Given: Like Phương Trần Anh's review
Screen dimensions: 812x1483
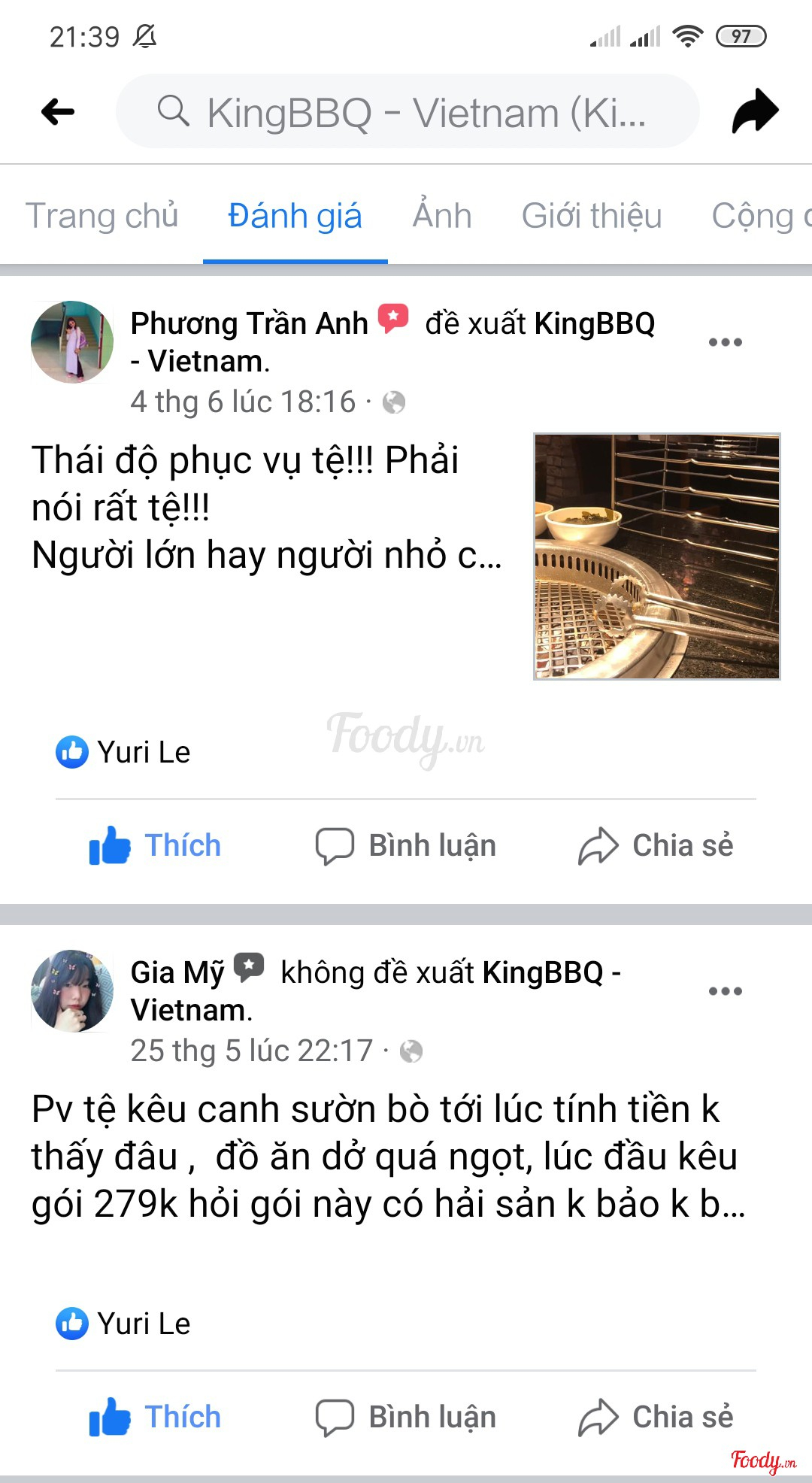Looking at the screenshot, I should (156, 845).
